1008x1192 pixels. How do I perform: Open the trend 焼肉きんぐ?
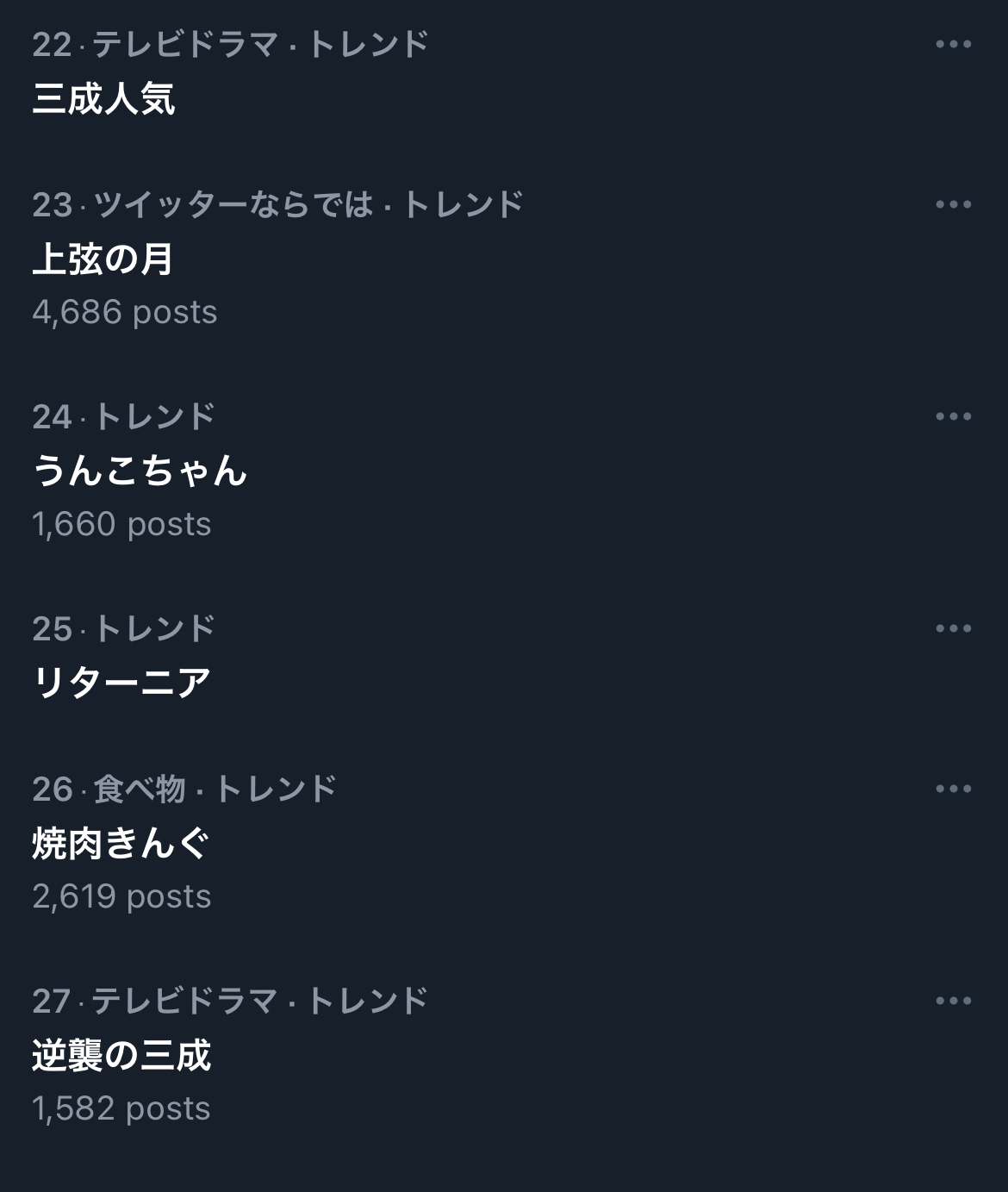(x=121, y=843)
